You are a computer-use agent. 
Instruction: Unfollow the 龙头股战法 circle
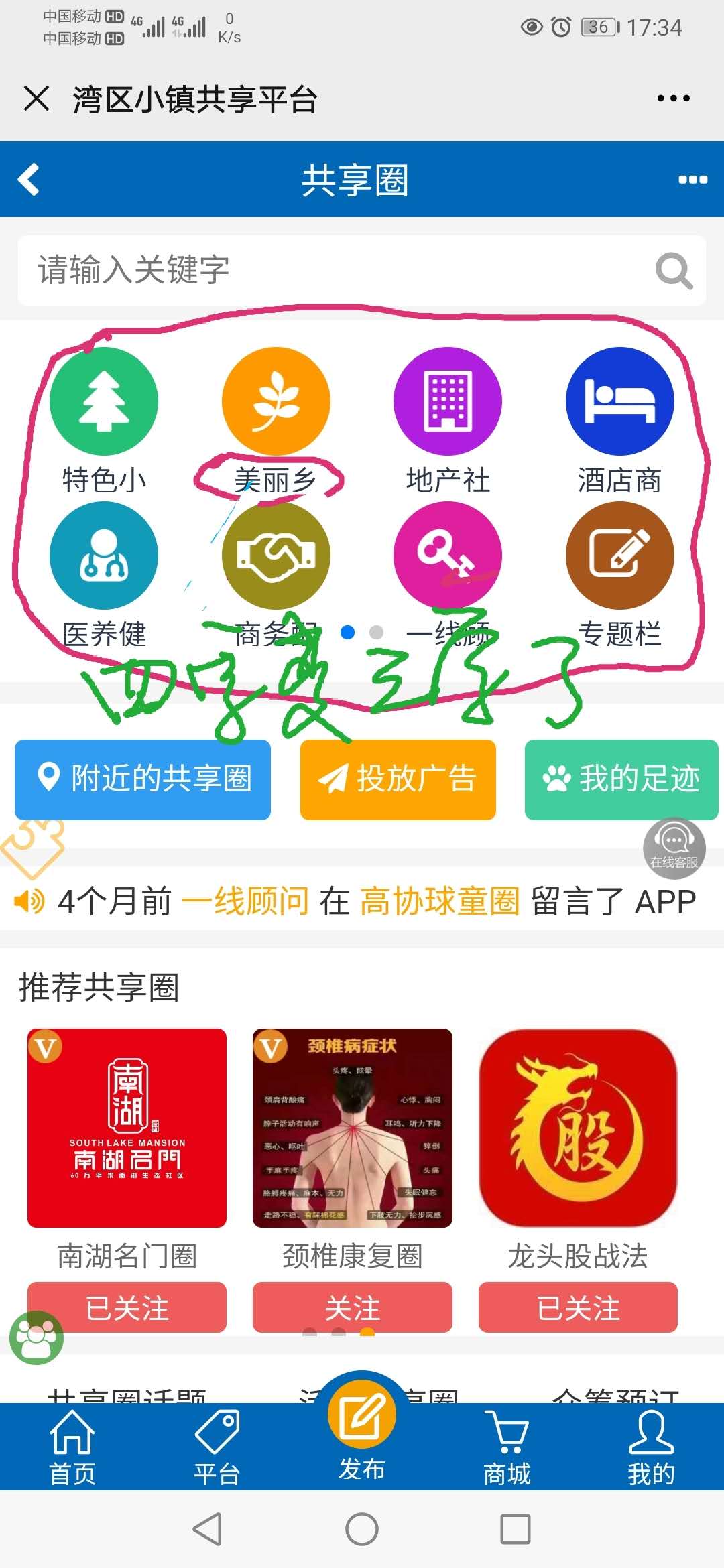[578, 1307]
